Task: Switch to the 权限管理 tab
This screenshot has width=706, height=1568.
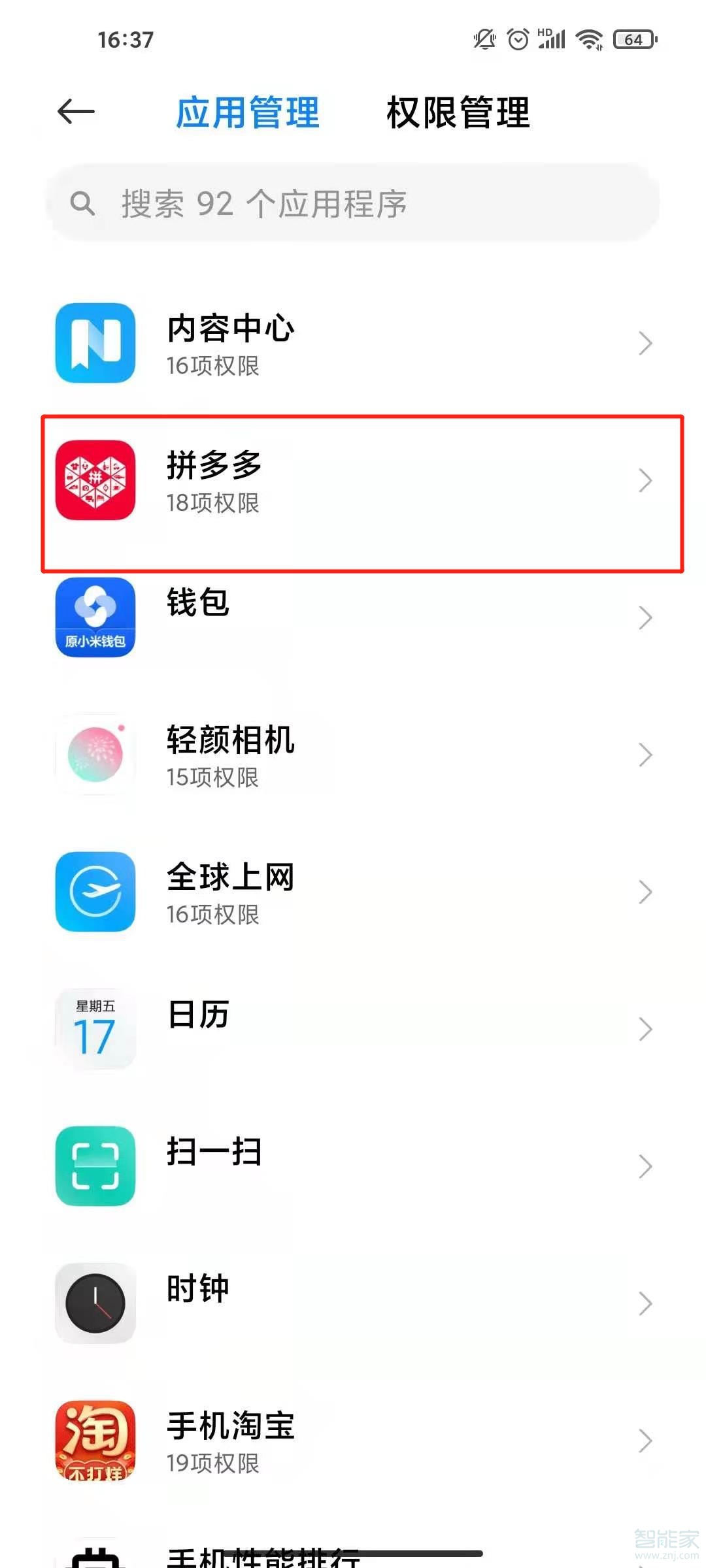Action: tap(458, 111)
